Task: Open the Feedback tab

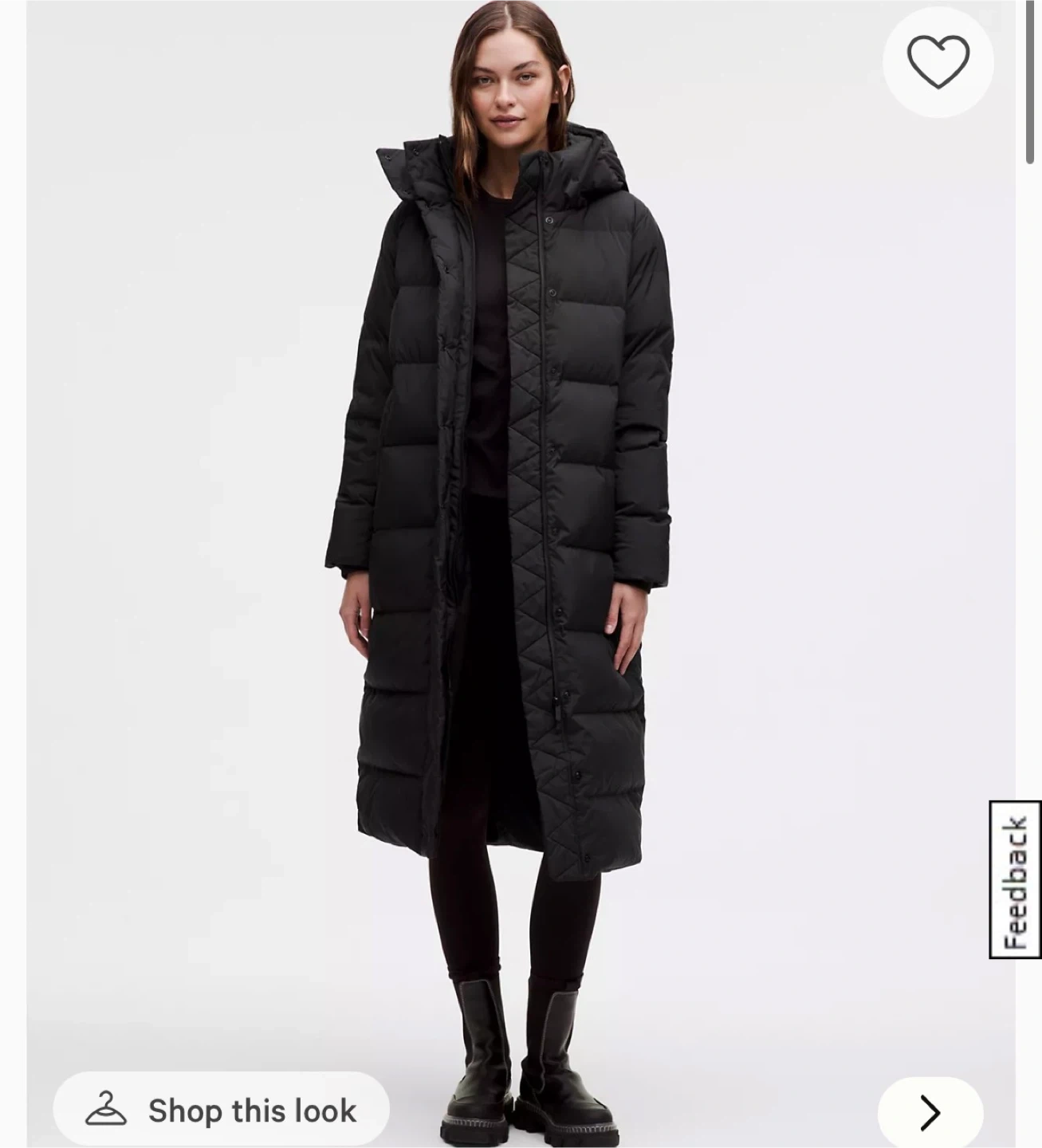Action: tap(1015, 879)
